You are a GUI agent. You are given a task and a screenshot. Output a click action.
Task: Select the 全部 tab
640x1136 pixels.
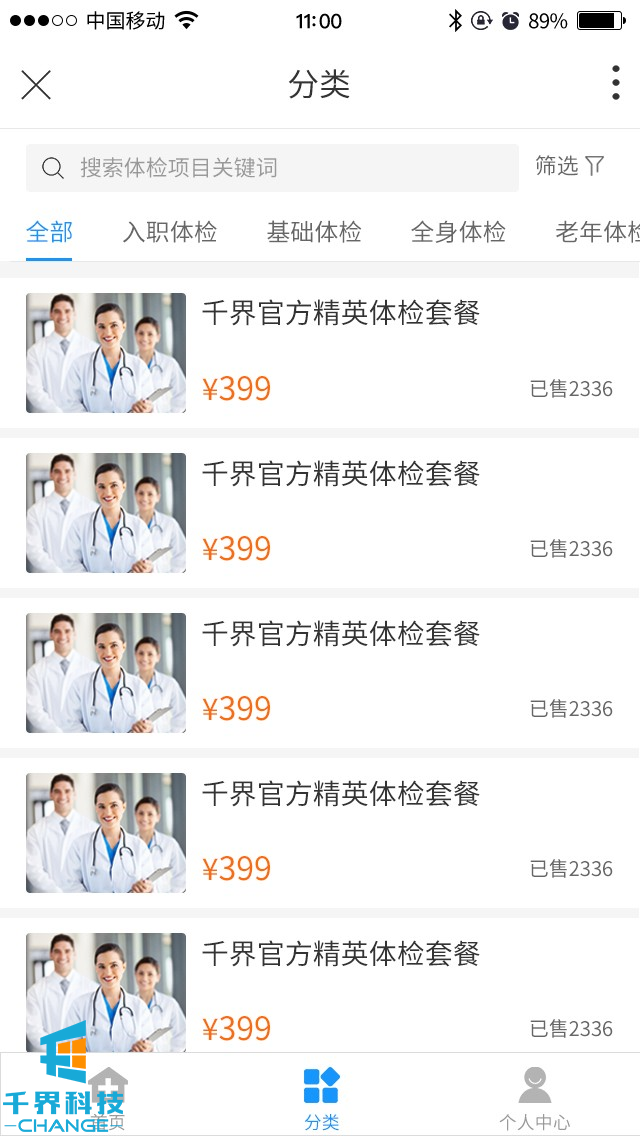coord(49,233)
